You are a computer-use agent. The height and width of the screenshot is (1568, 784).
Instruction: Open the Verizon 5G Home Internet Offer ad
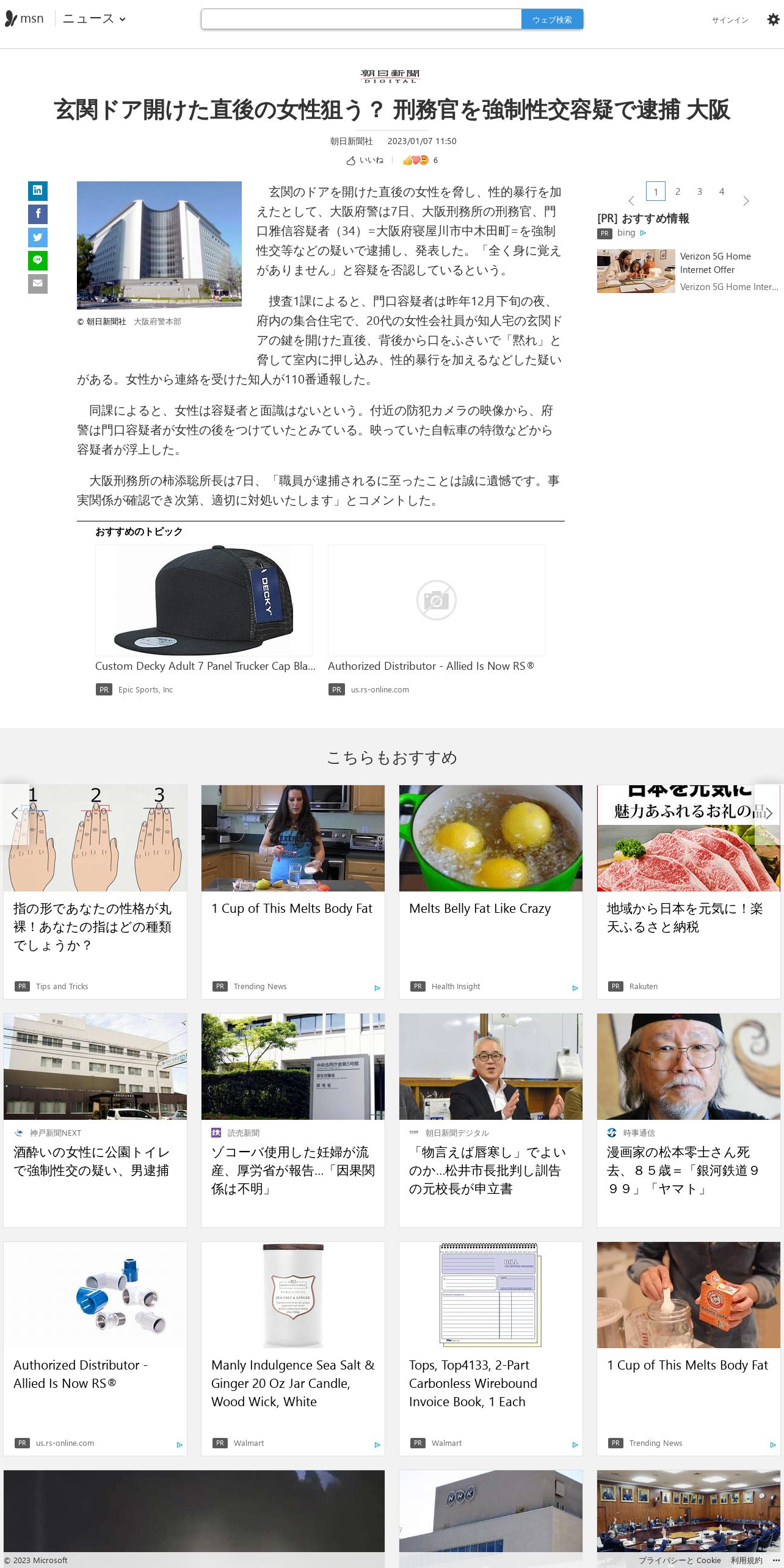[x=688, y=271]
